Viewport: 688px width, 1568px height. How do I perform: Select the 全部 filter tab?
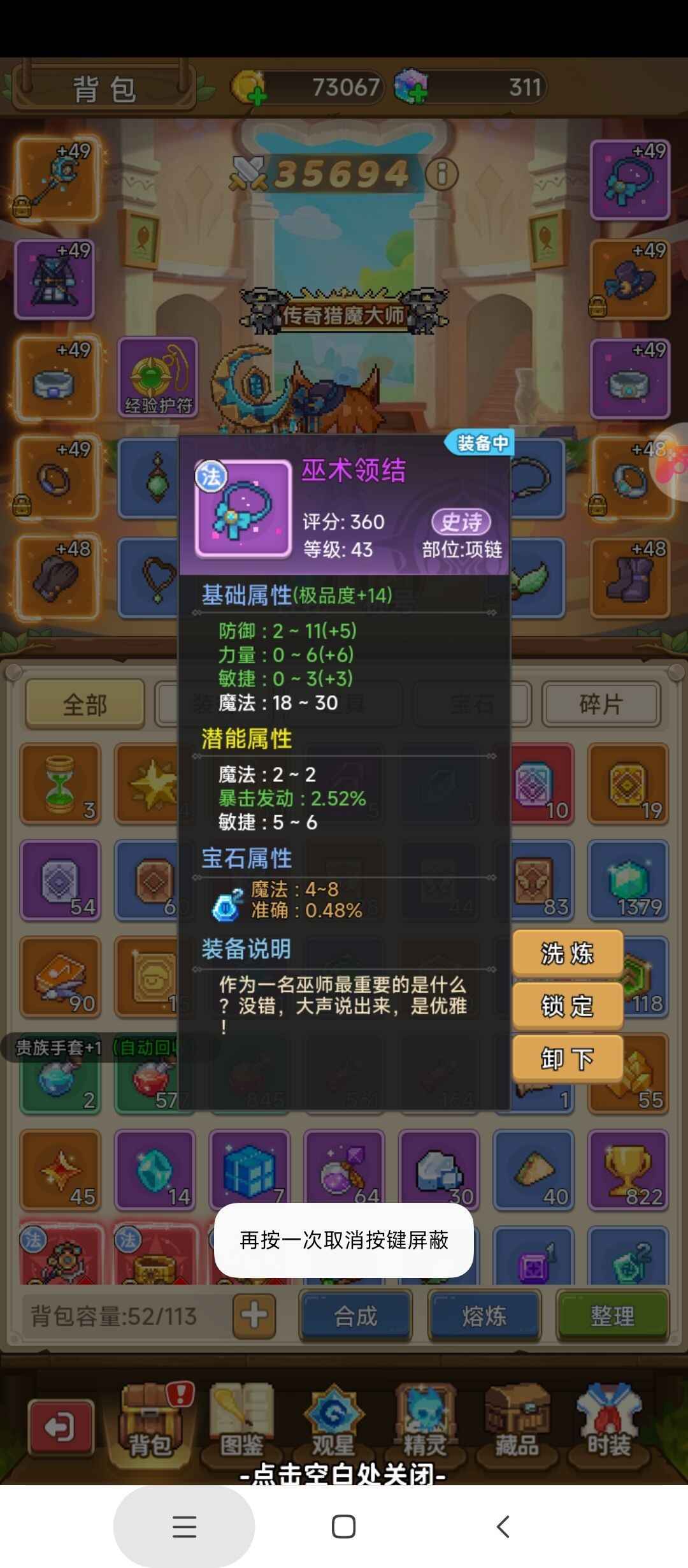(x=85, y=704)
